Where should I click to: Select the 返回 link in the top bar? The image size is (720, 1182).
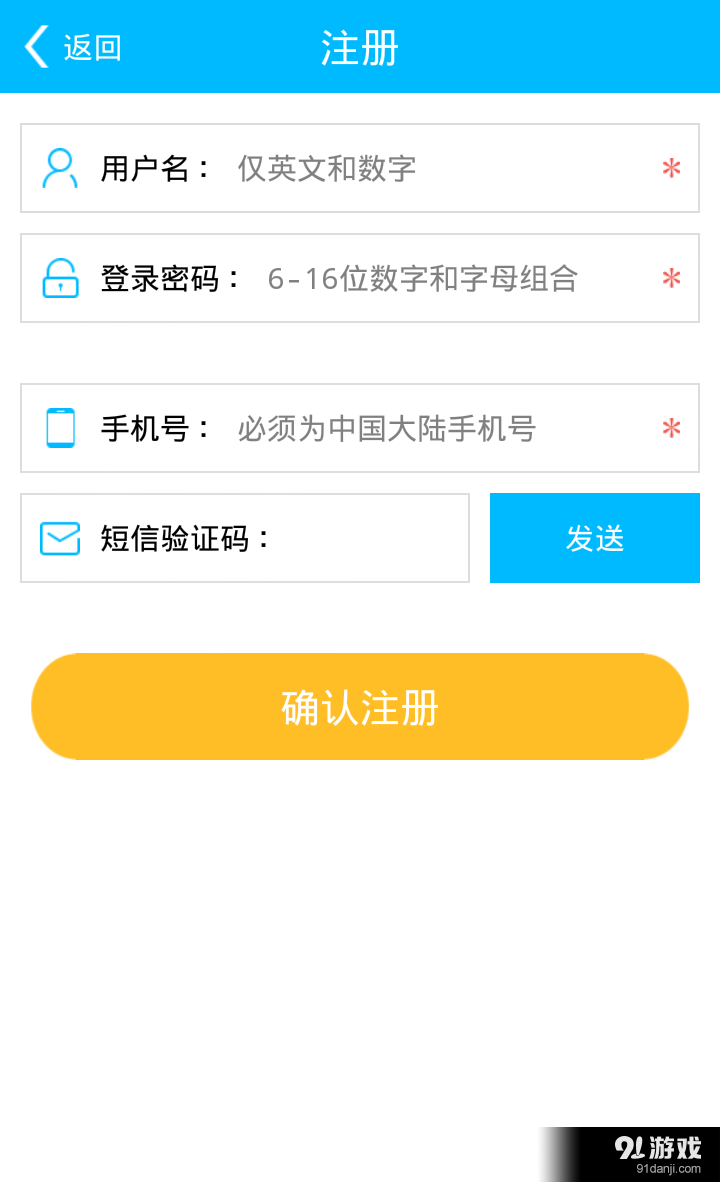click(91, 47)
